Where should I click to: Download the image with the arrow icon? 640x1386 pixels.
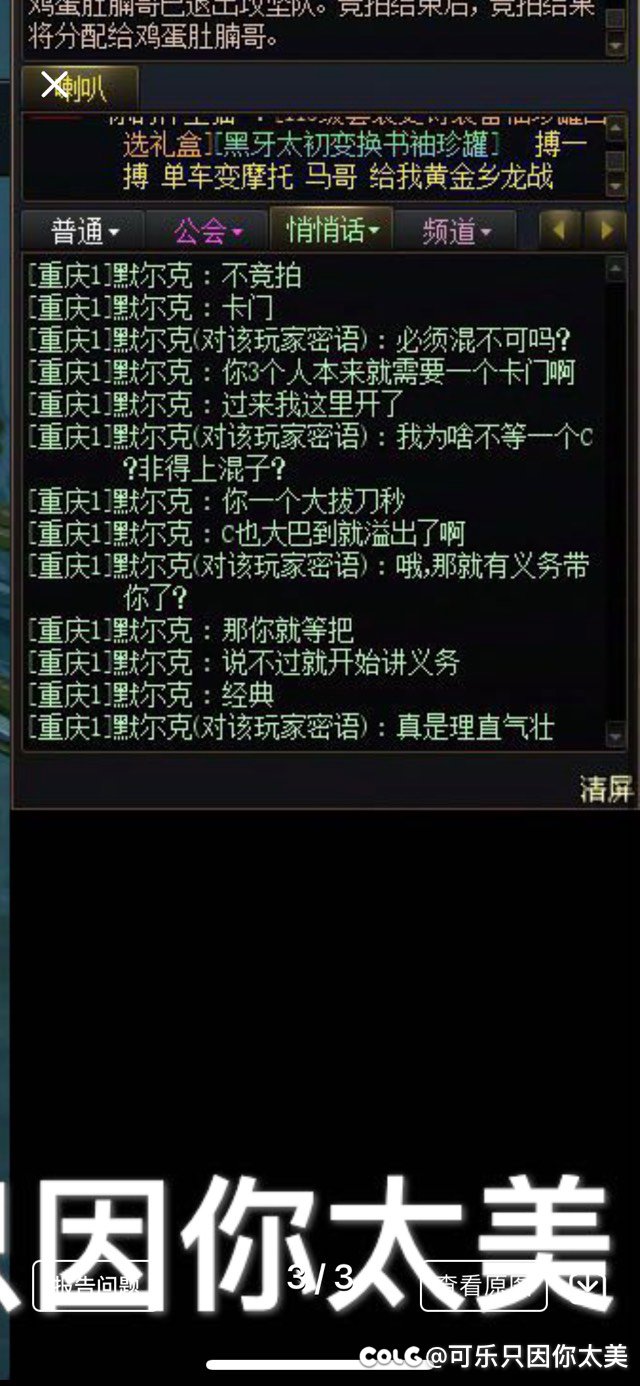587,1286
